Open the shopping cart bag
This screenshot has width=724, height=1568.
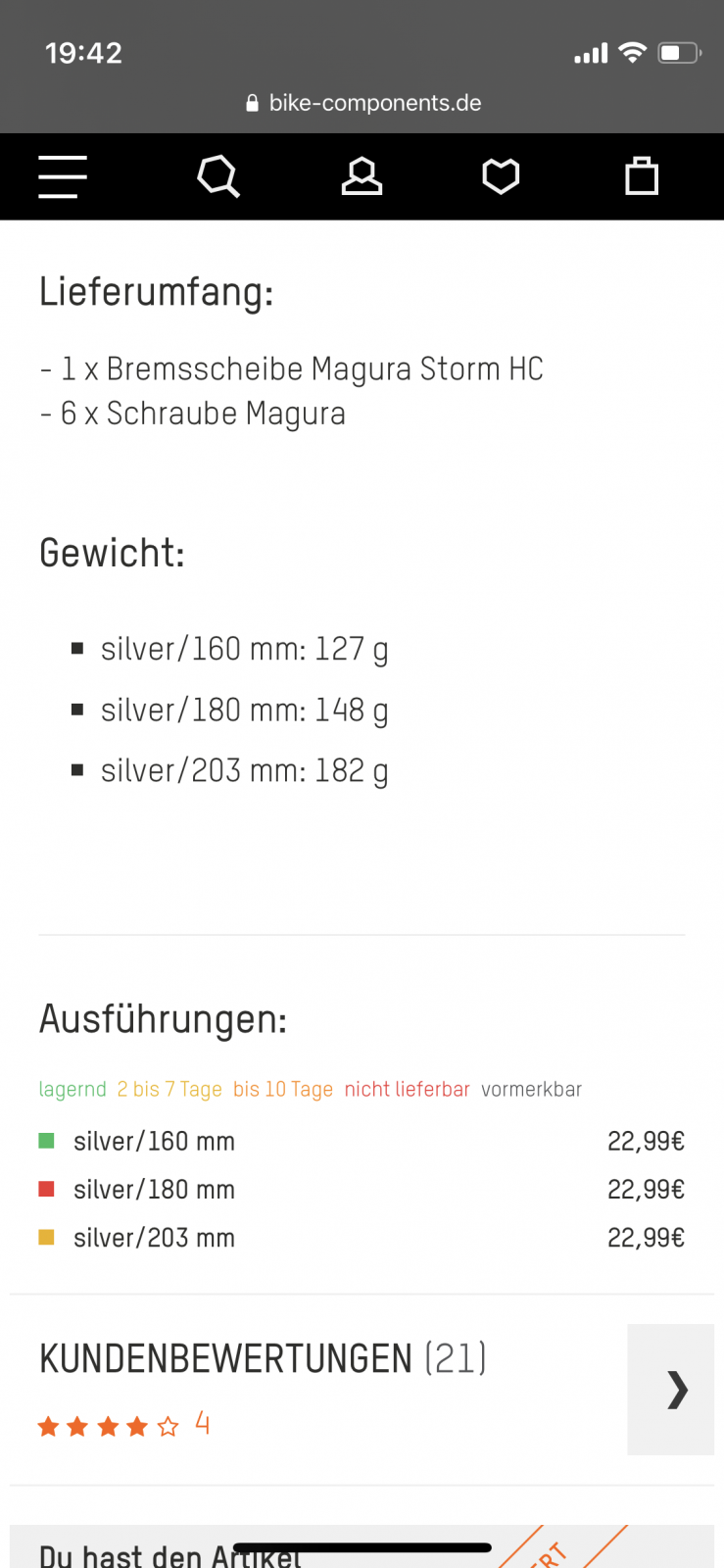coord(642,177)
